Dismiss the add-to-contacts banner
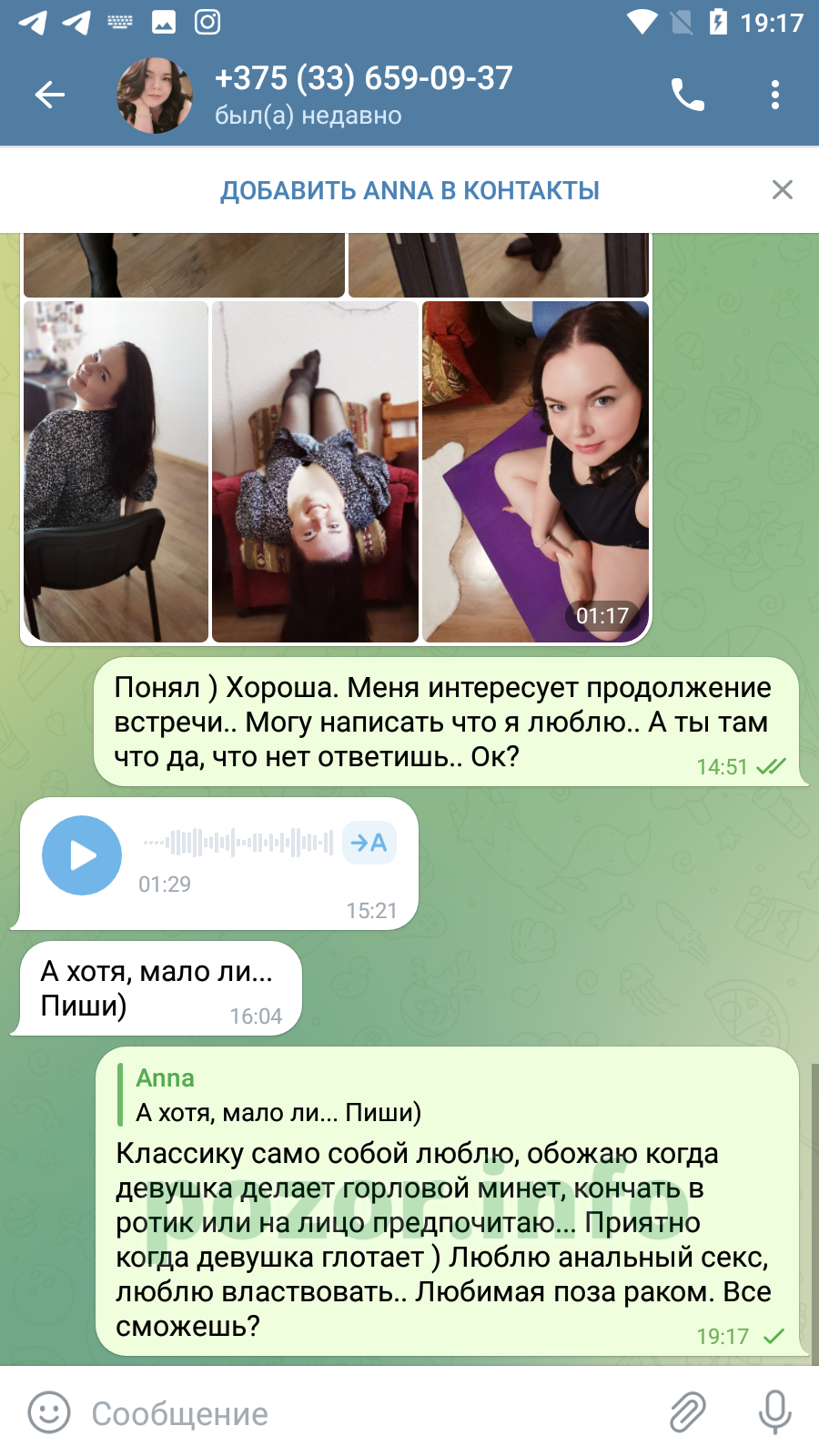The width and height of the screenshot is (819, 1456). tap(783, 189)
